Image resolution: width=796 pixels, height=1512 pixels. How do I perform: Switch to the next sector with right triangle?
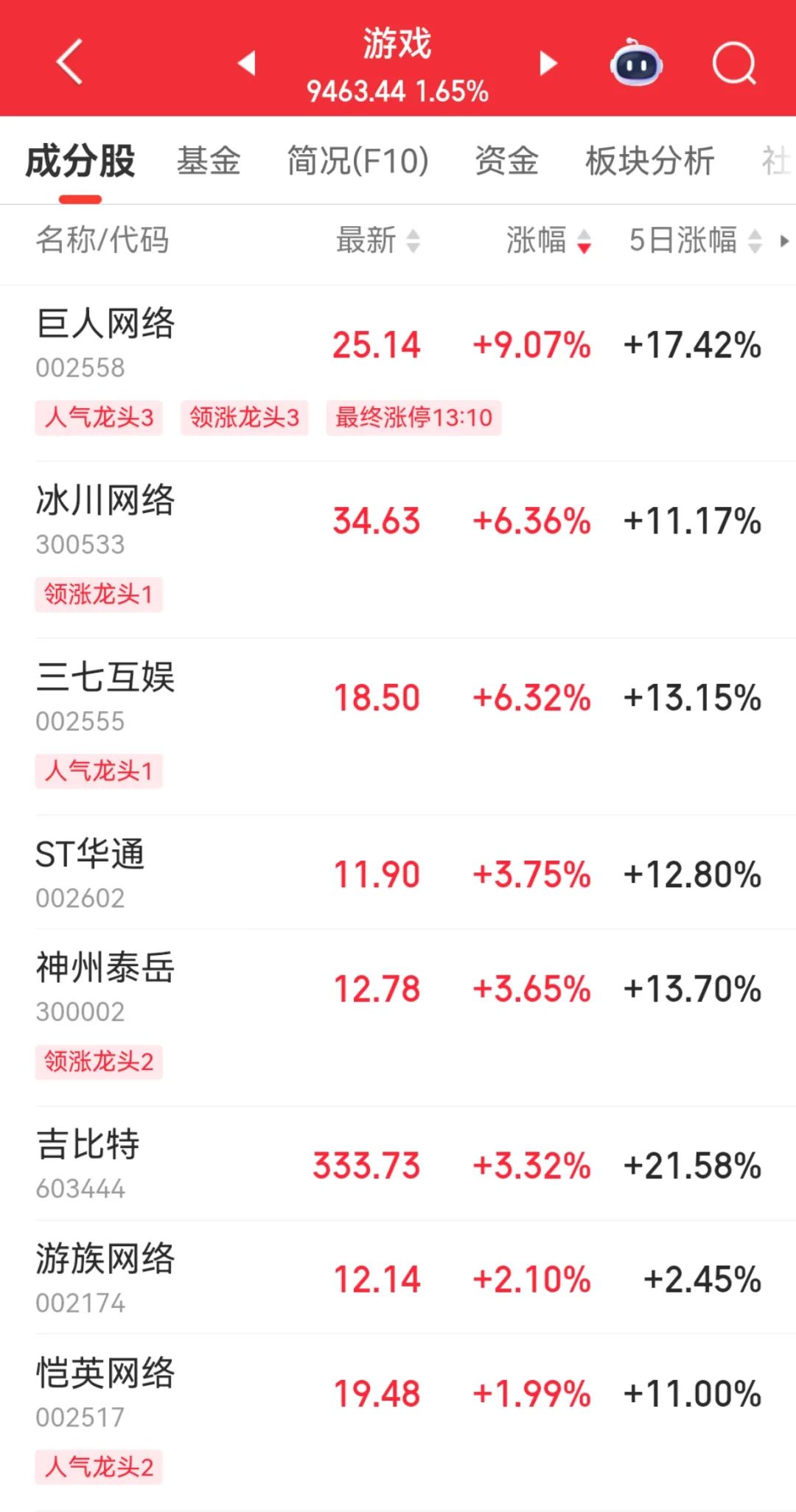click(x=548, y=63)
